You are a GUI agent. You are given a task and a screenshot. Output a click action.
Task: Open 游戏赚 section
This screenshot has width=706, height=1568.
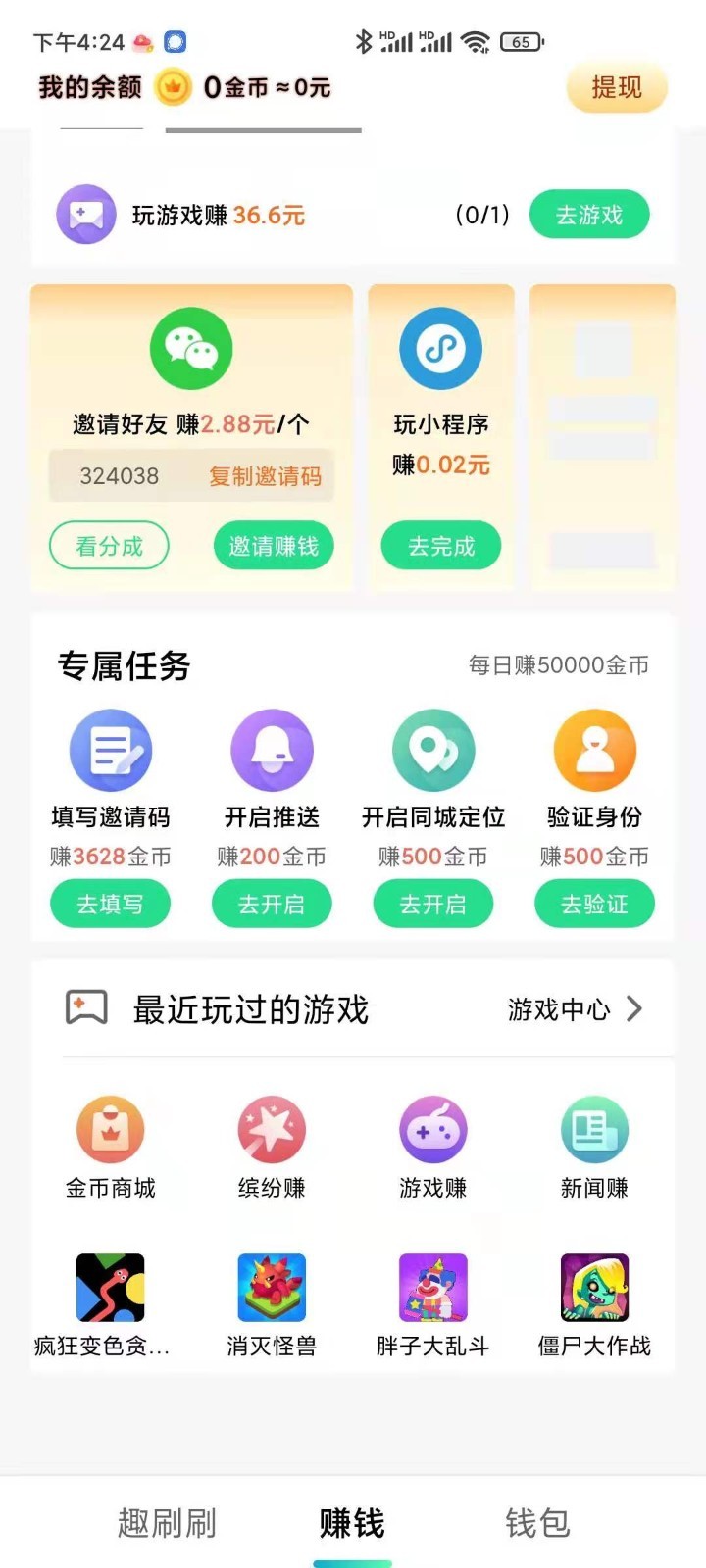(x=432, y=1147)
